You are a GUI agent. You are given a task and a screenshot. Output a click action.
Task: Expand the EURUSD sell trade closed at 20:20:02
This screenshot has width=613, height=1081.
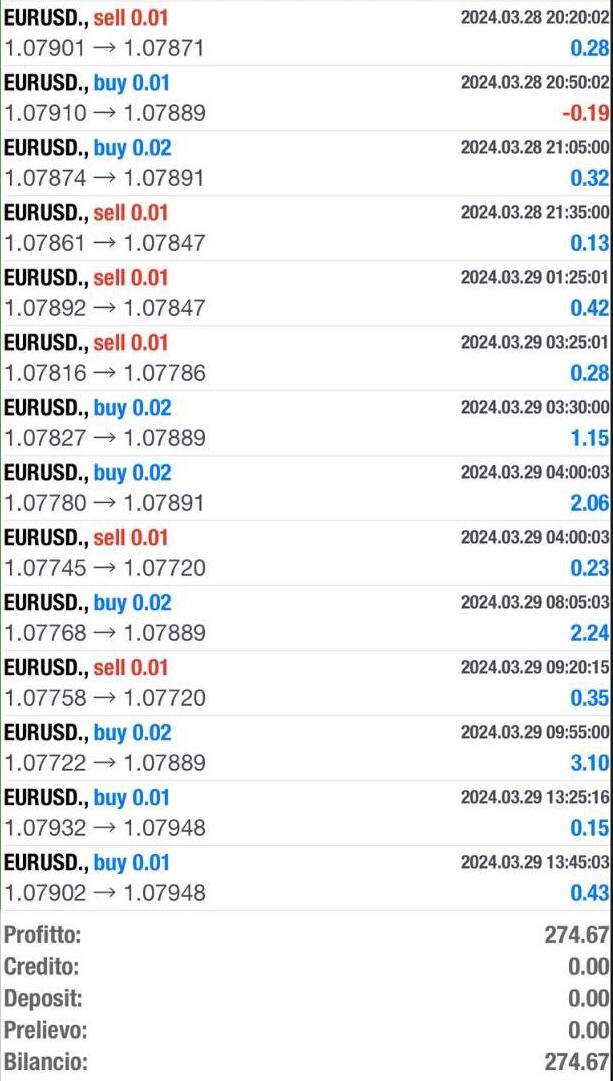coord(306,33)
